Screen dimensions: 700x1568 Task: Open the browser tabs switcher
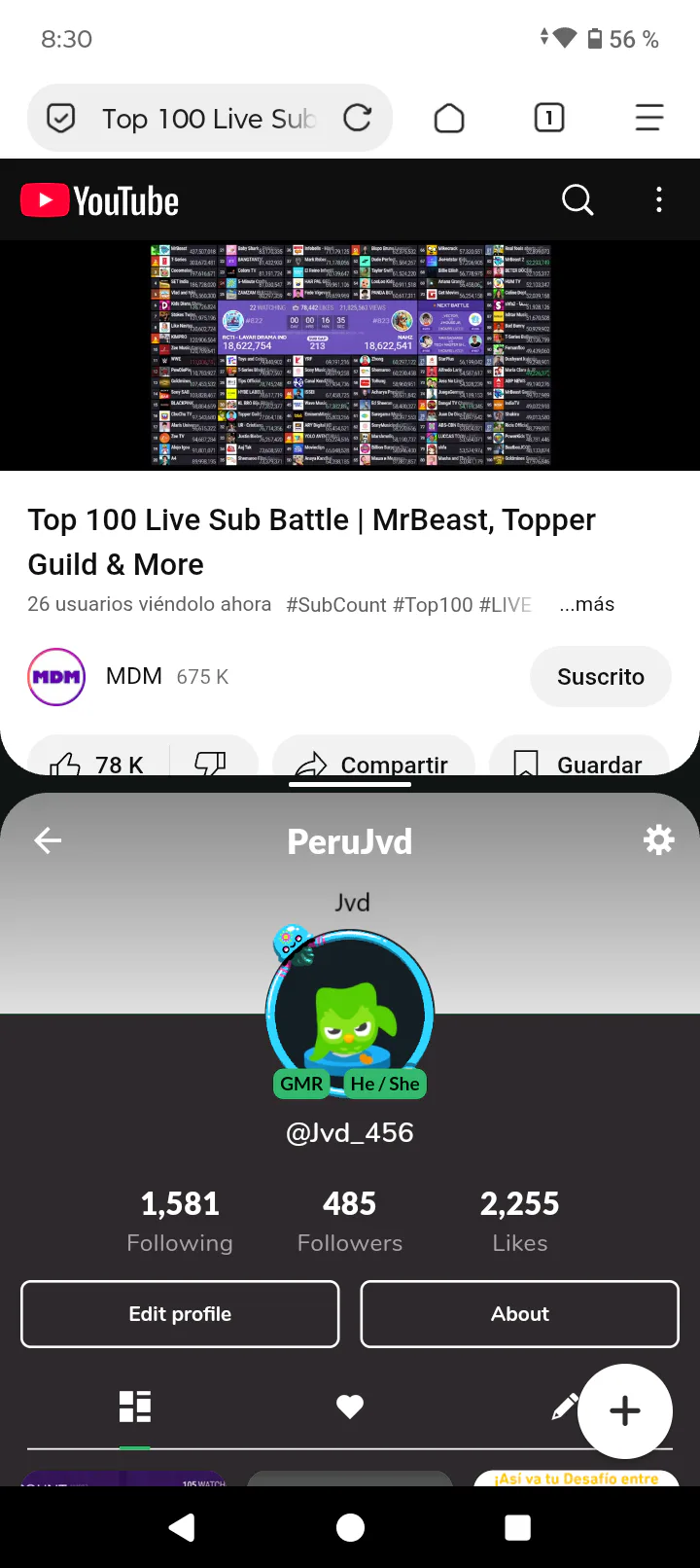point(549,119)
